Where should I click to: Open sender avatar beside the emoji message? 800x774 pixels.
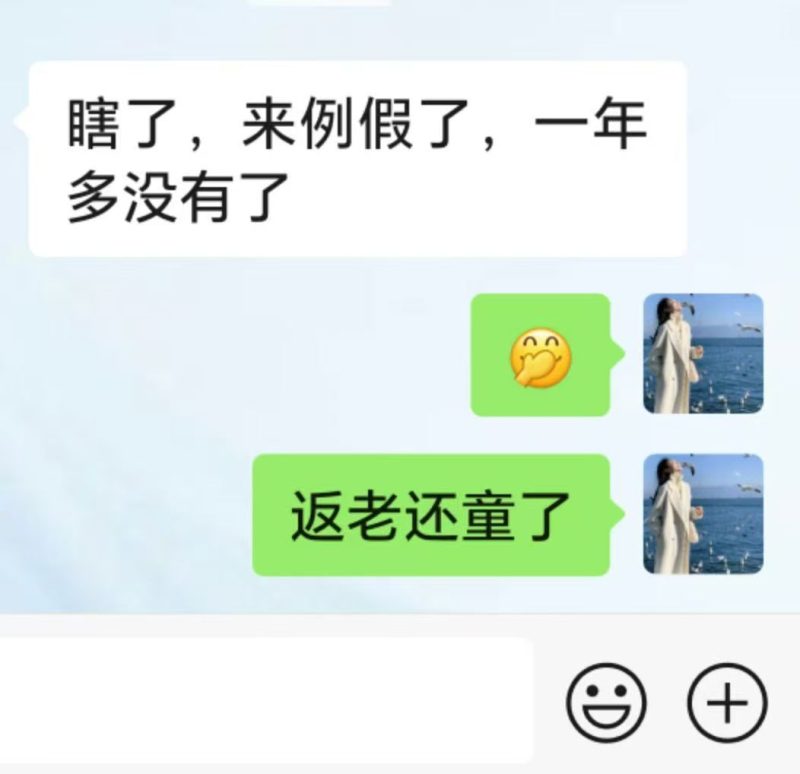tap(703, 353)
